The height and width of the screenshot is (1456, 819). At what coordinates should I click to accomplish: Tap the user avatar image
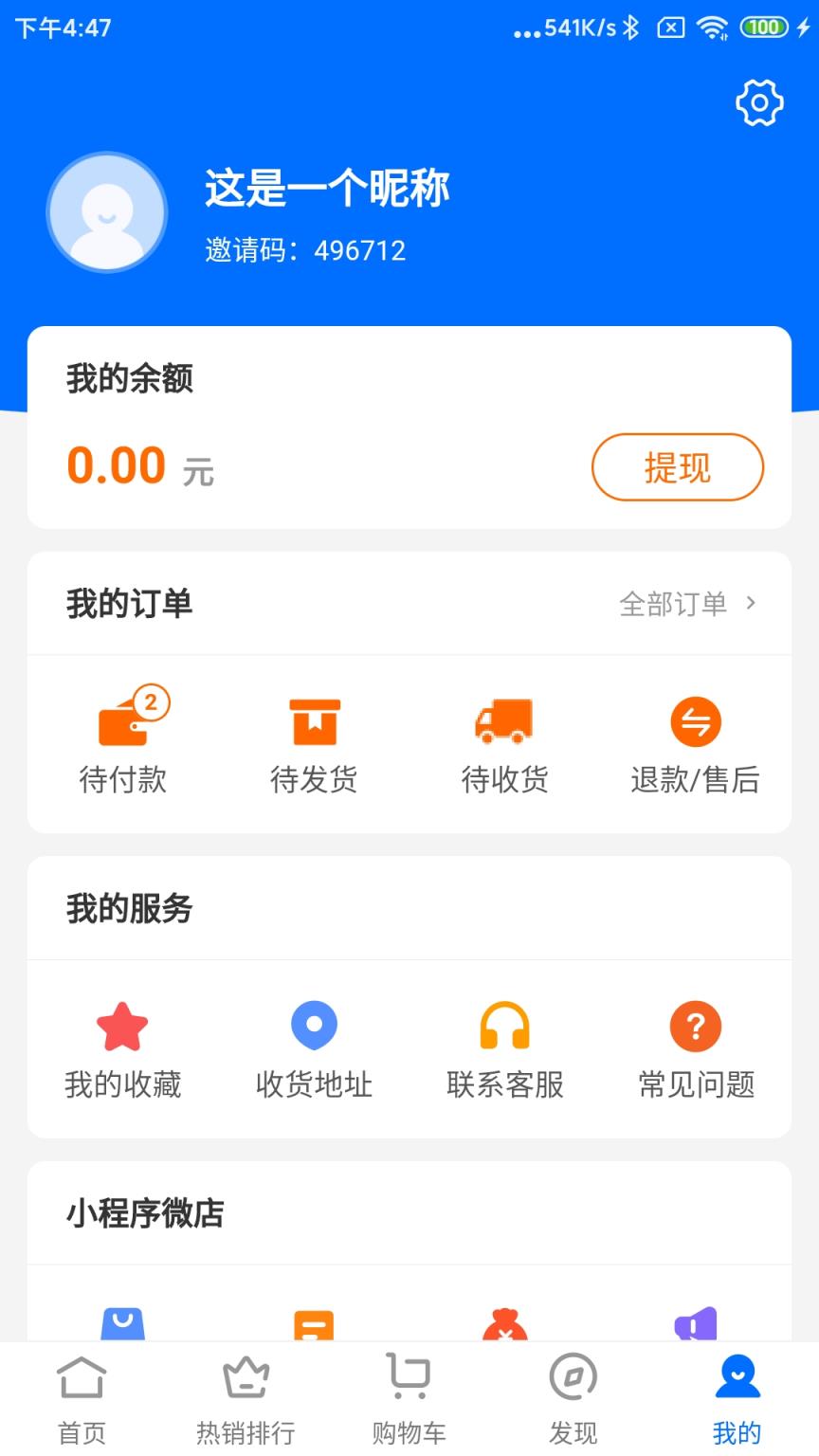click(107, 211)
